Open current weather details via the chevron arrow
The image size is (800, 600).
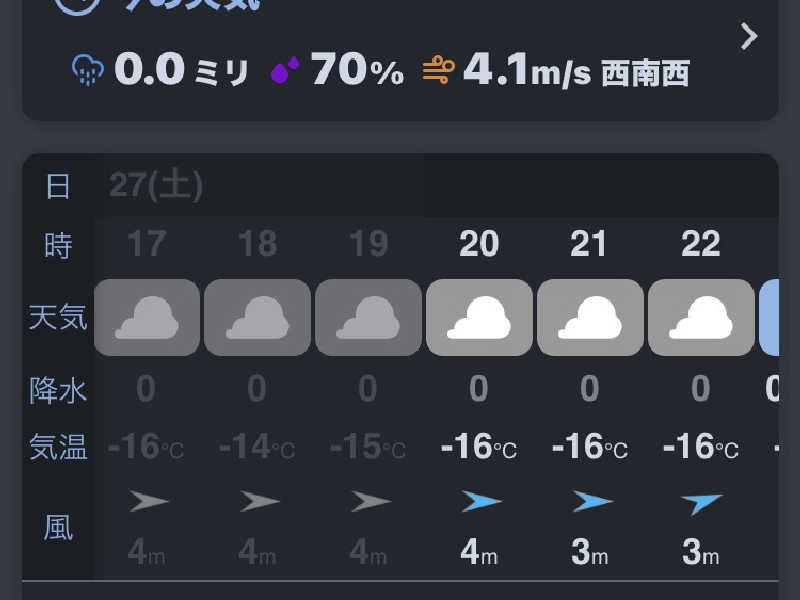click(x=748, y=38)
